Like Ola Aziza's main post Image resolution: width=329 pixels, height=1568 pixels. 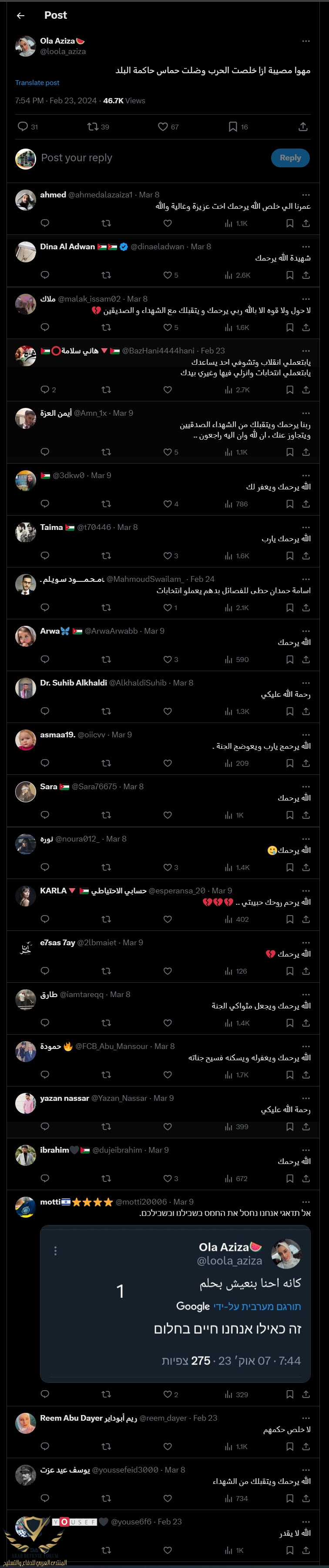(162, 127)
